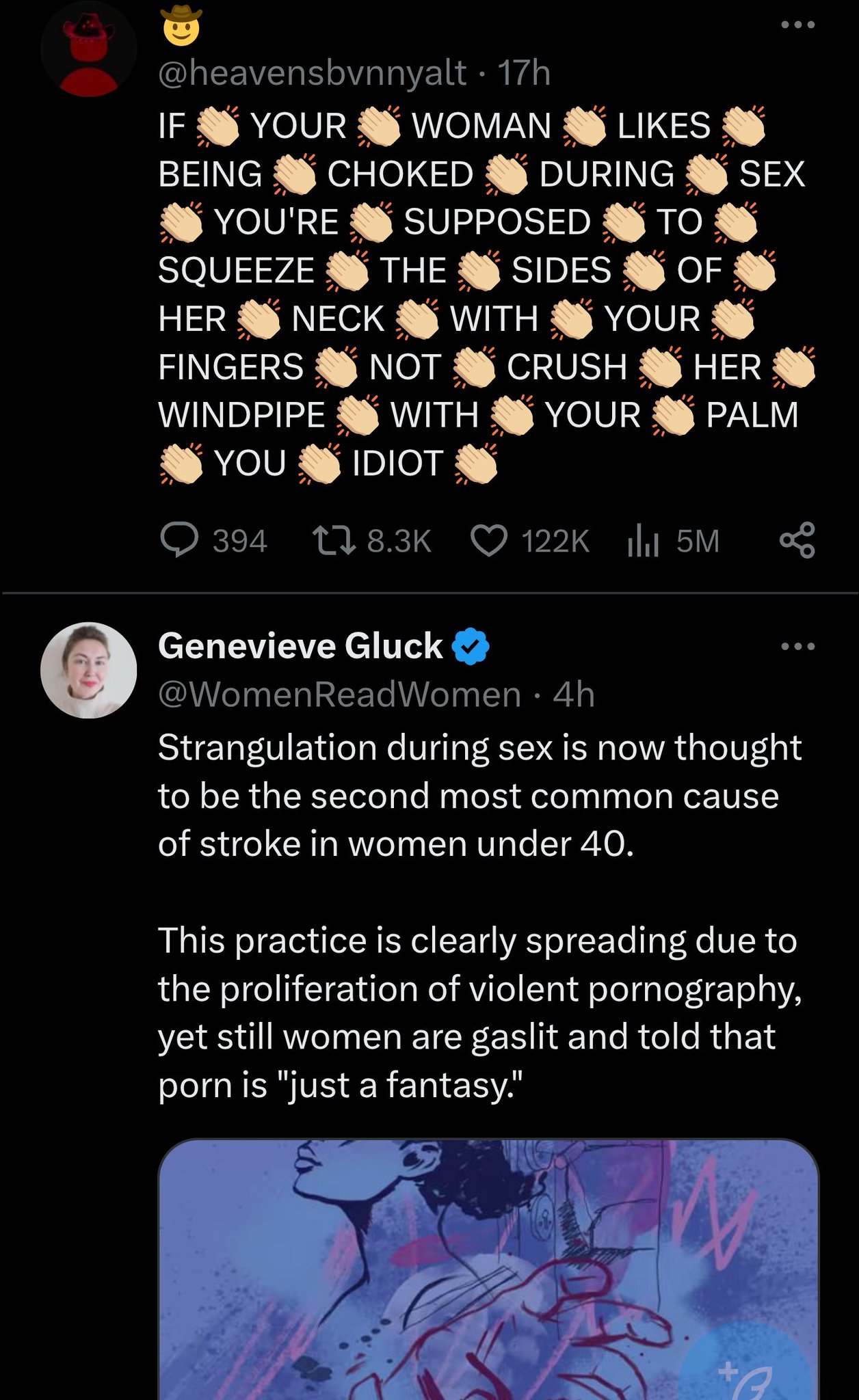Open Genevieve Gluck's profile picture
Screen dimensions: 859x1400
coord(88,670)
